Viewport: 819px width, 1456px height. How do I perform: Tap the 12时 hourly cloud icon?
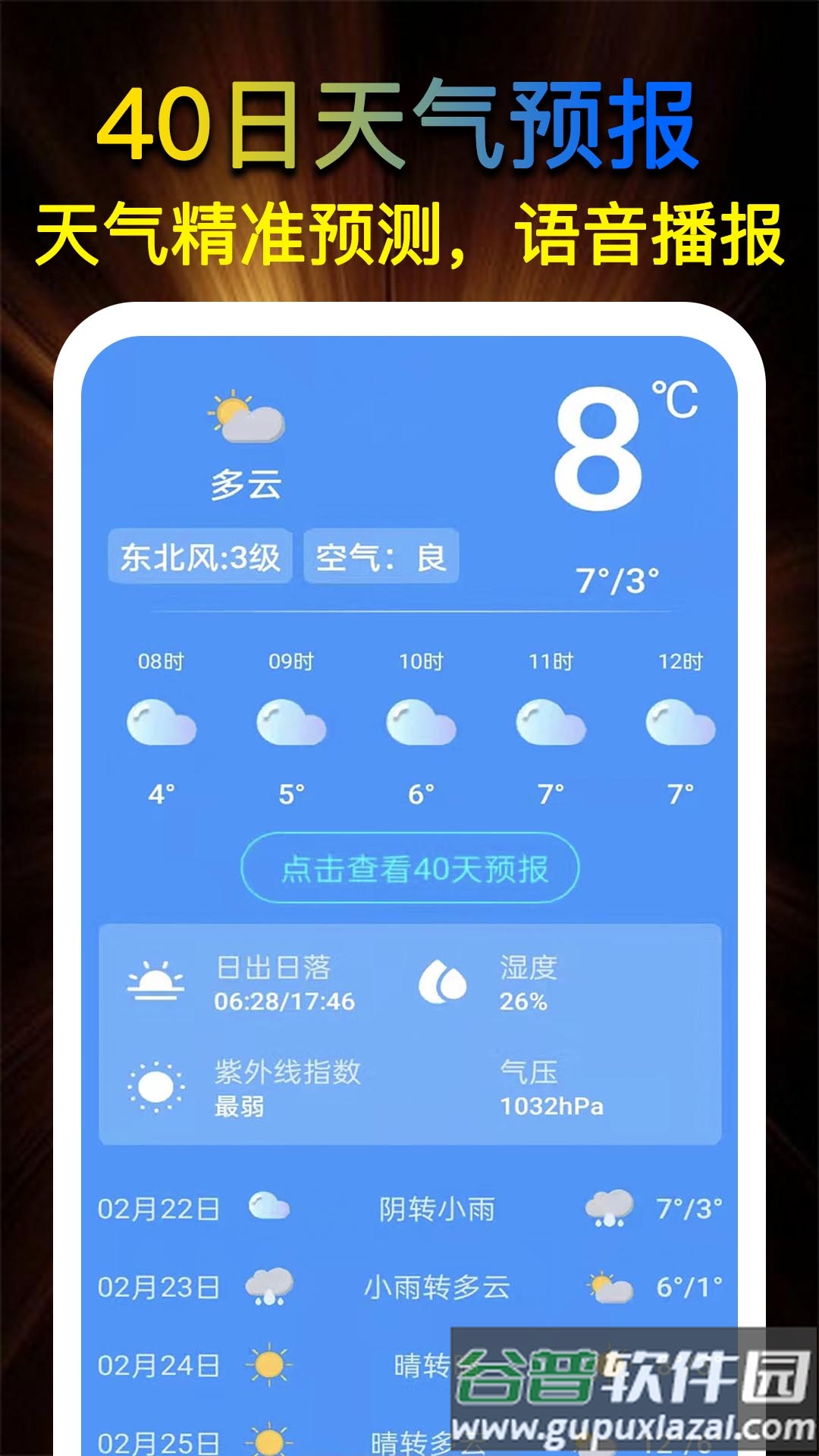tap(677, 720)
